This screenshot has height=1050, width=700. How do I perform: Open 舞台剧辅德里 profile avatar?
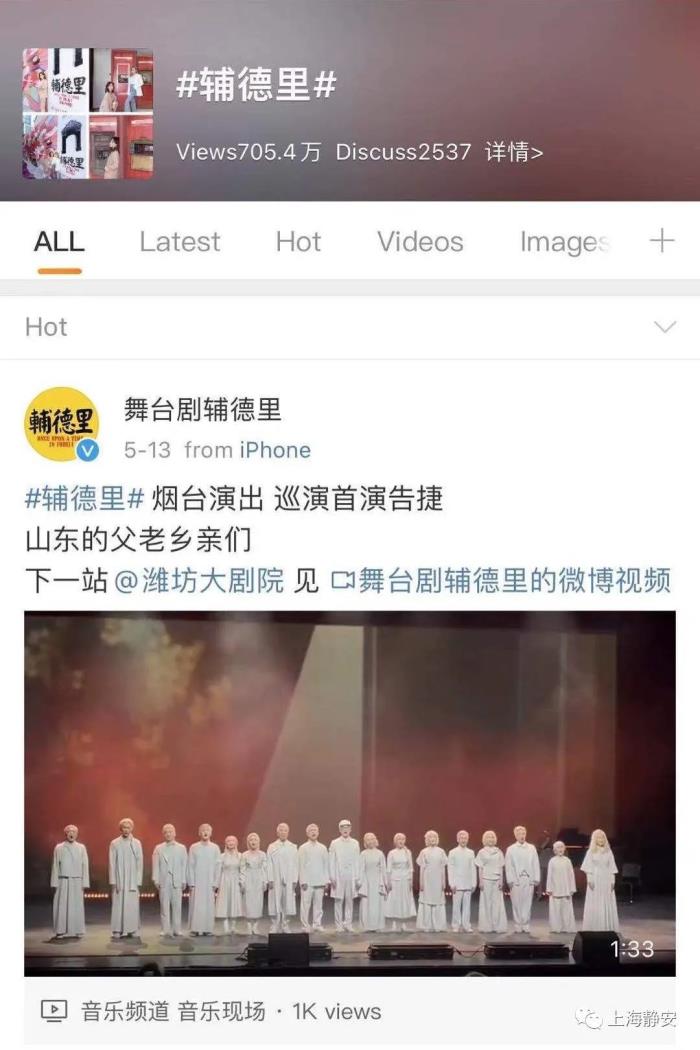click(61, 424)
